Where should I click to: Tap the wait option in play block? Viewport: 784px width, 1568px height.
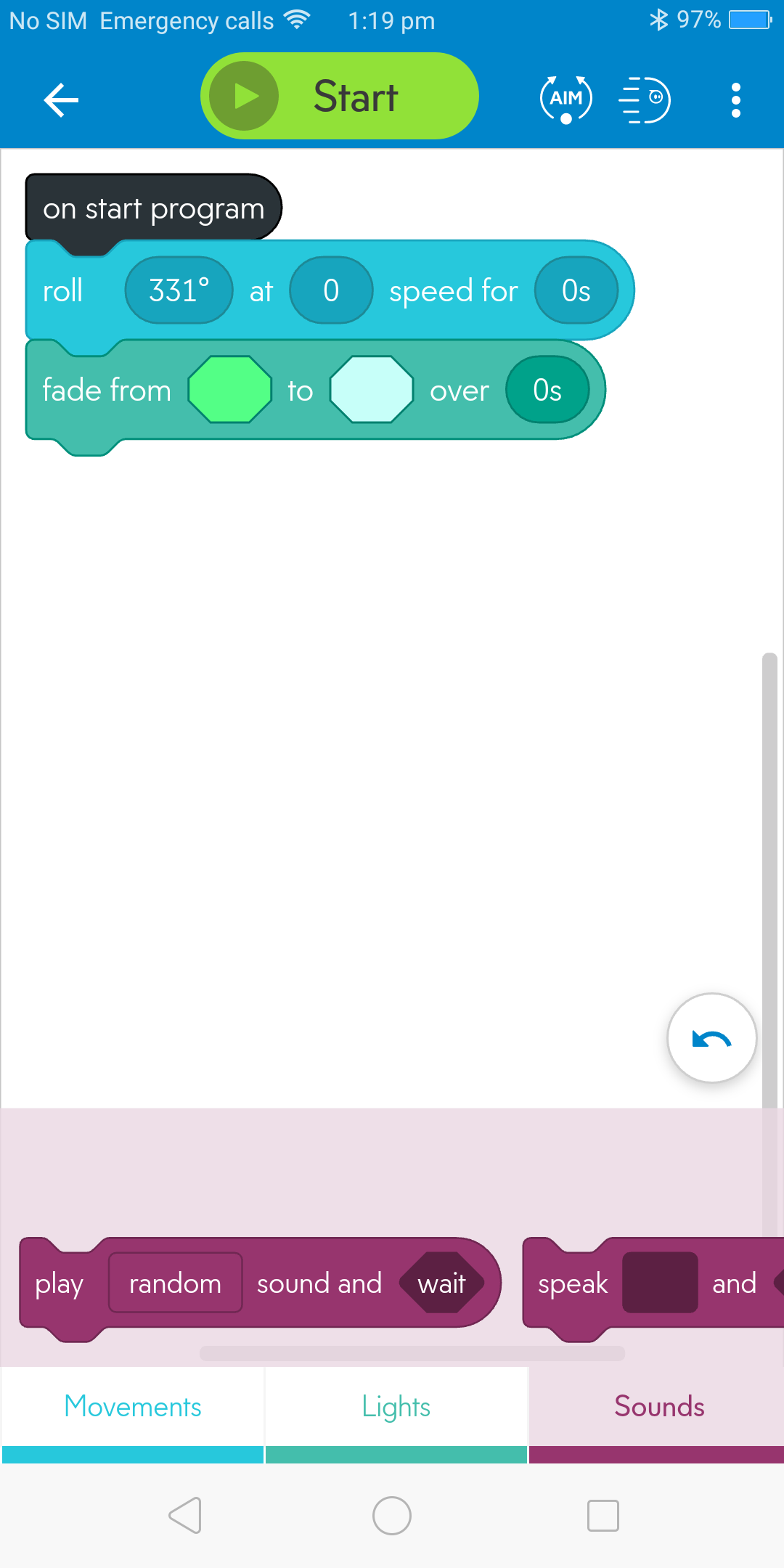pos(441,1283)
